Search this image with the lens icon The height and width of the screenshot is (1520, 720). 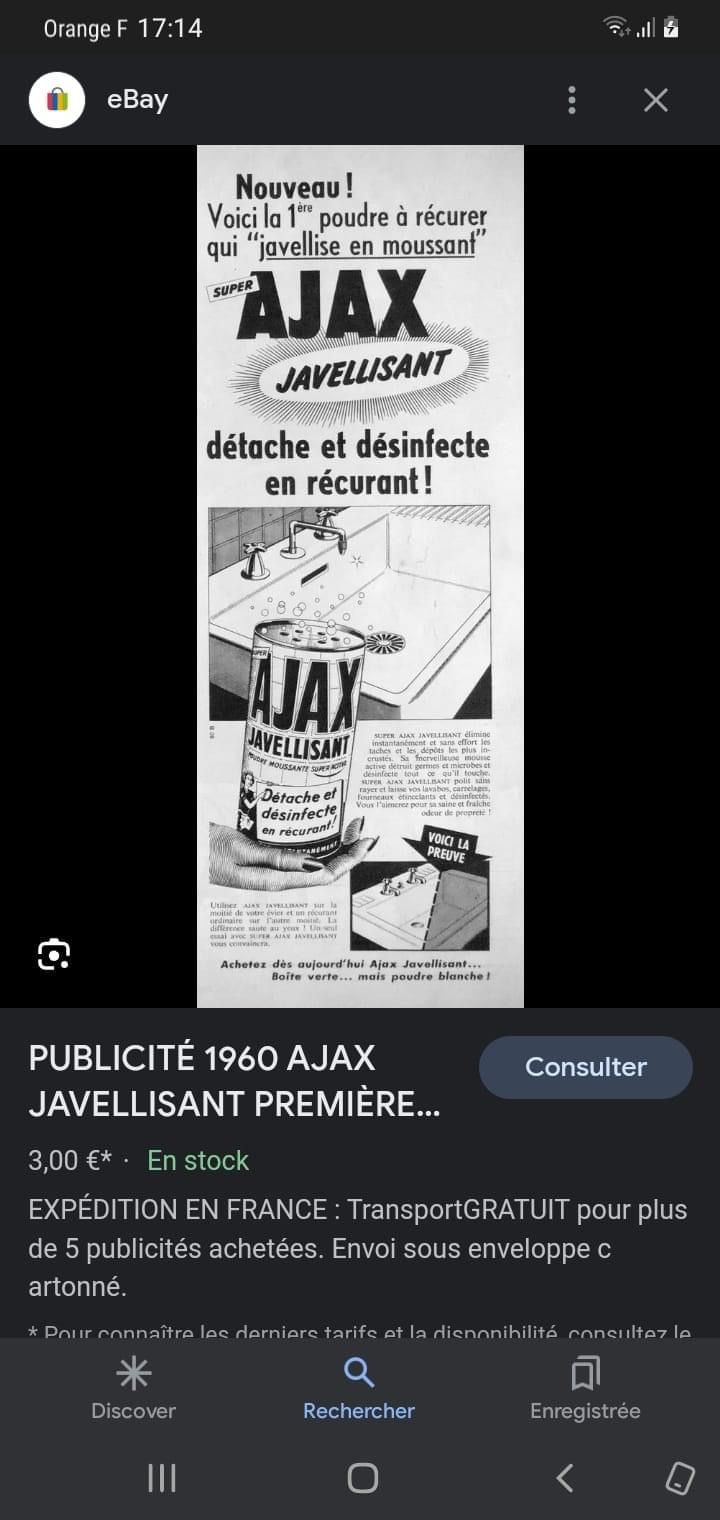coord(54,954)
